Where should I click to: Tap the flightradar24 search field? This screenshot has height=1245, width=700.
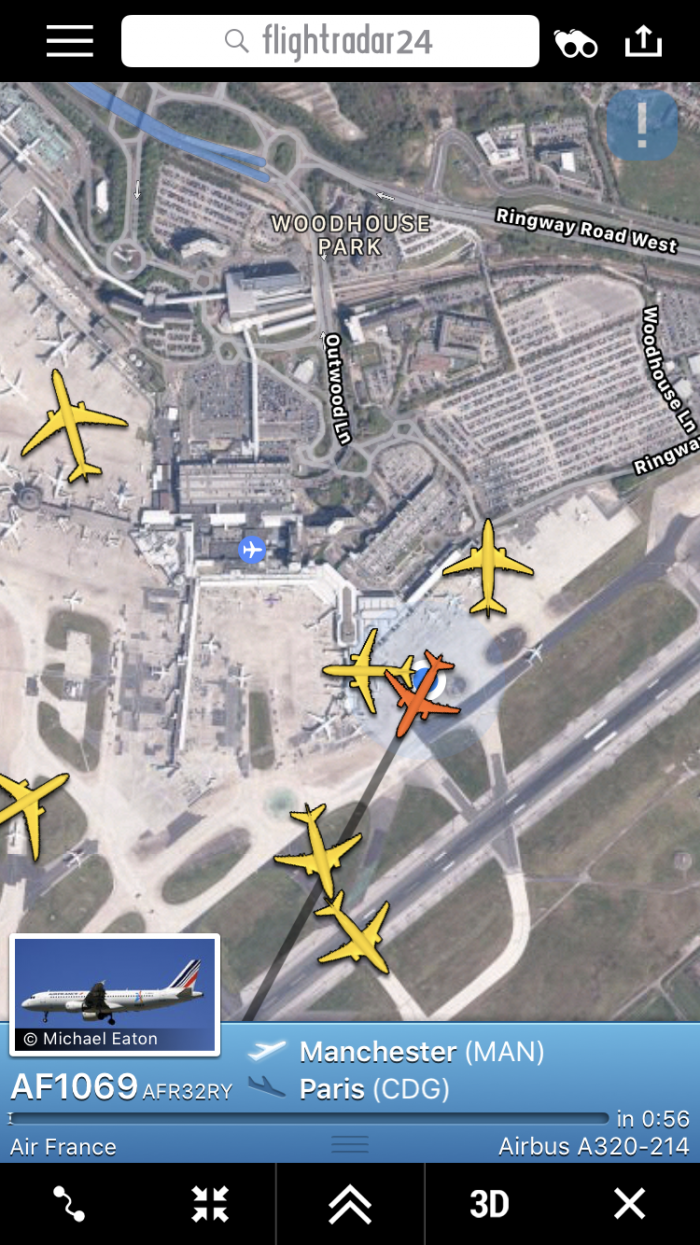330,41
